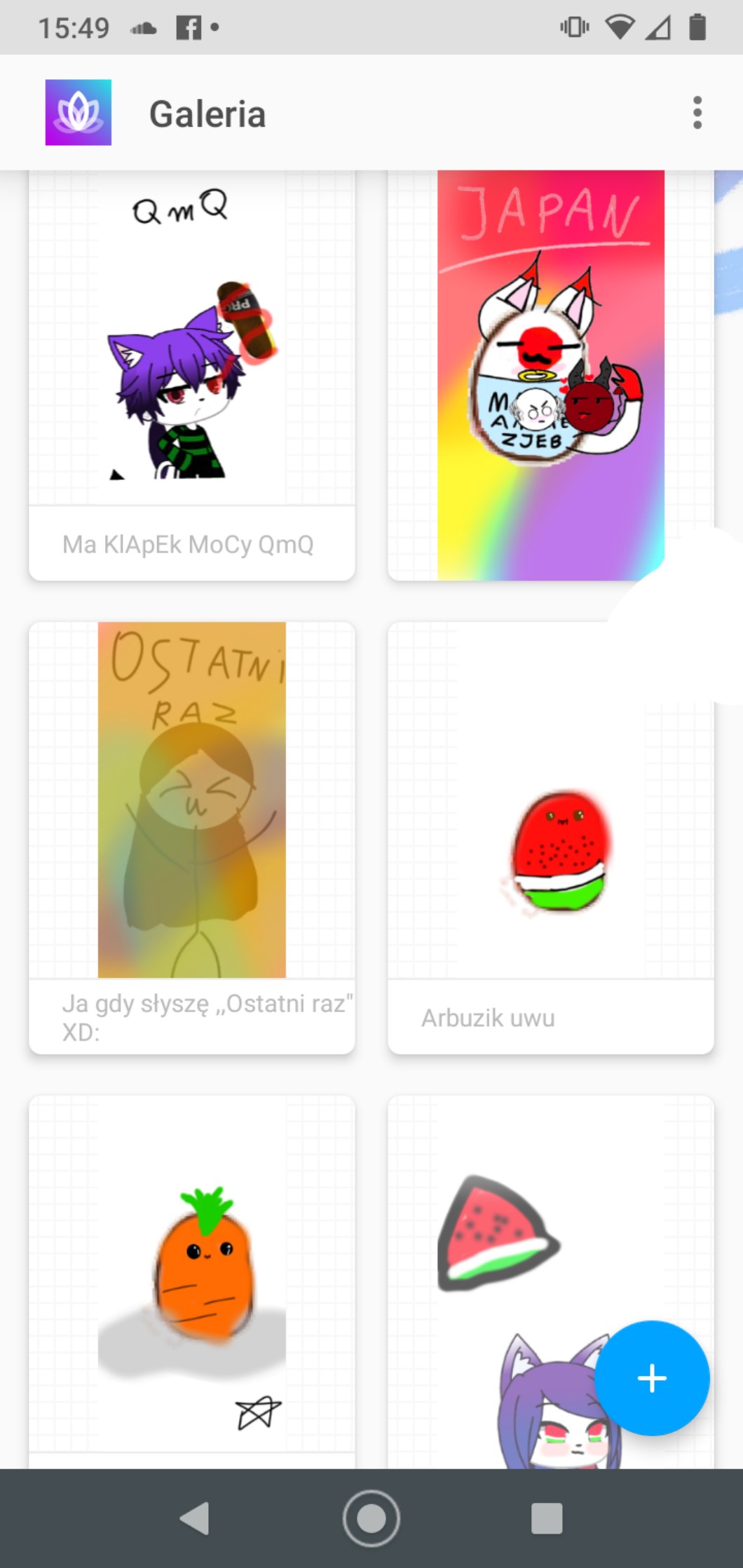Screen dimensions: 743x1568
Task: Open the watermelon slice drawing
Action: pyautogui.click(x=498, y=1234)
